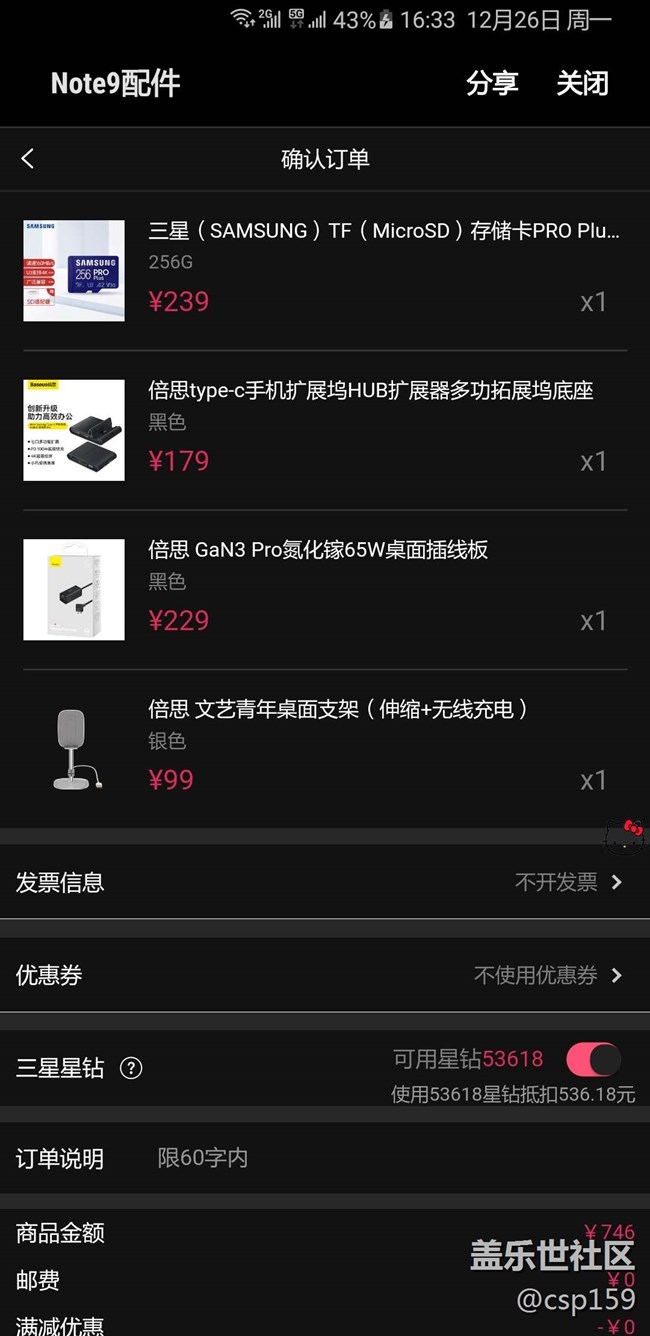
Task: Open the 发票信息 row
Action: click(325, 882)
